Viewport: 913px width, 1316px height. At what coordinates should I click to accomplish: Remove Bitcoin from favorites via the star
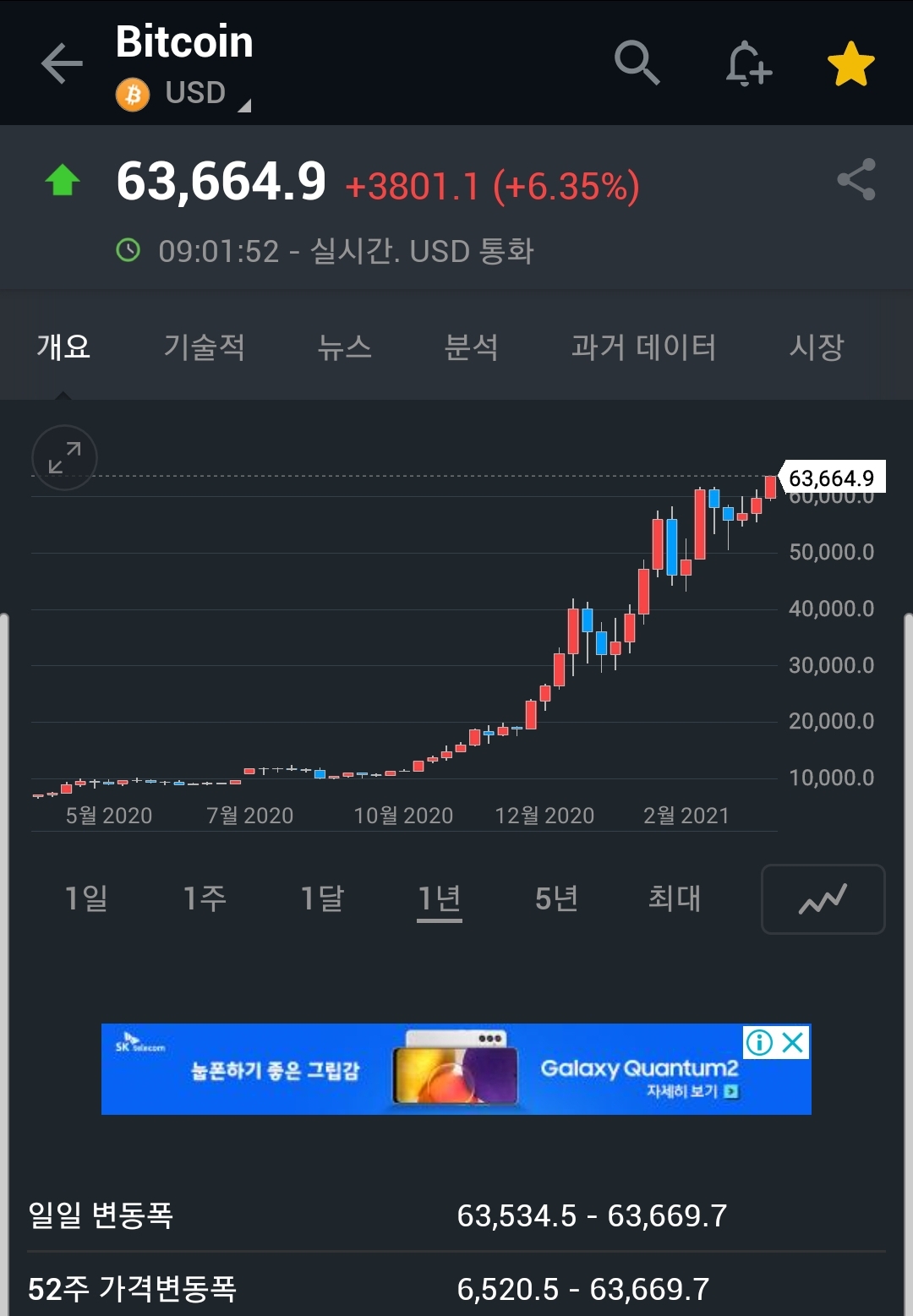click(850, 64)
